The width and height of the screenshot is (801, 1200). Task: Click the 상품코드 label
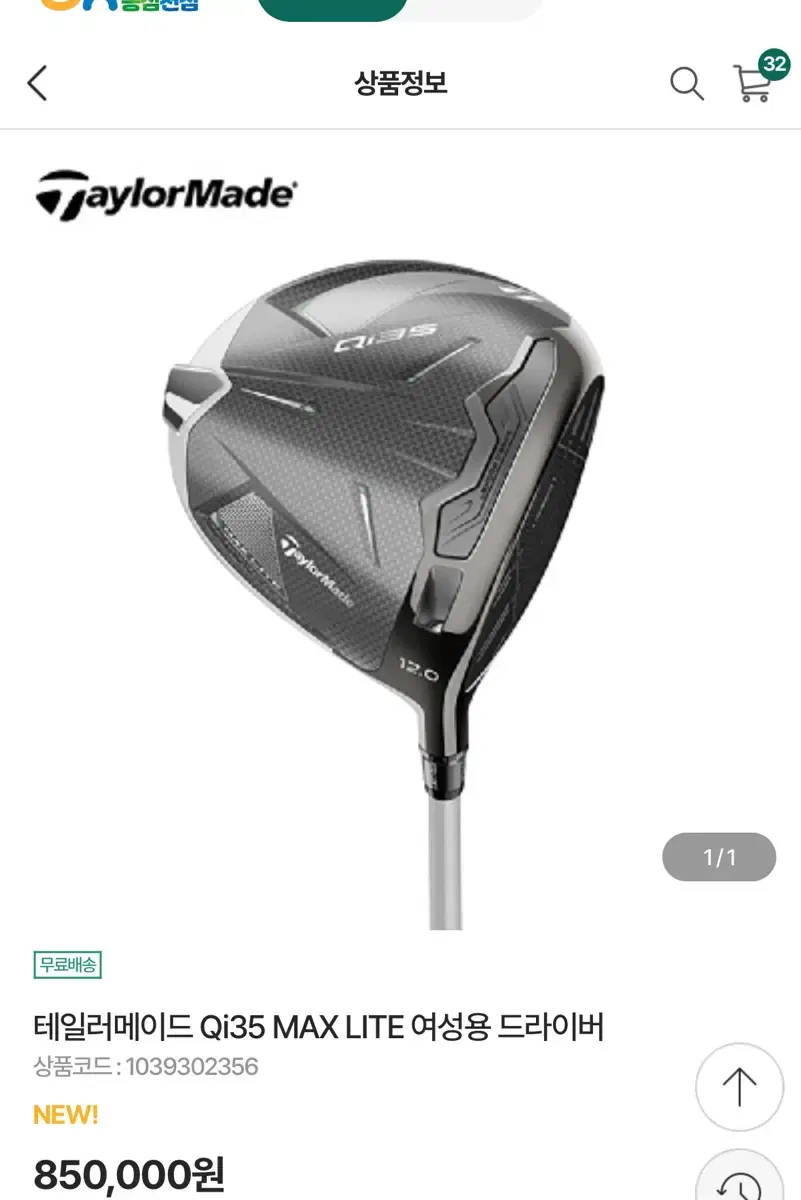[x=65, y=1066]
